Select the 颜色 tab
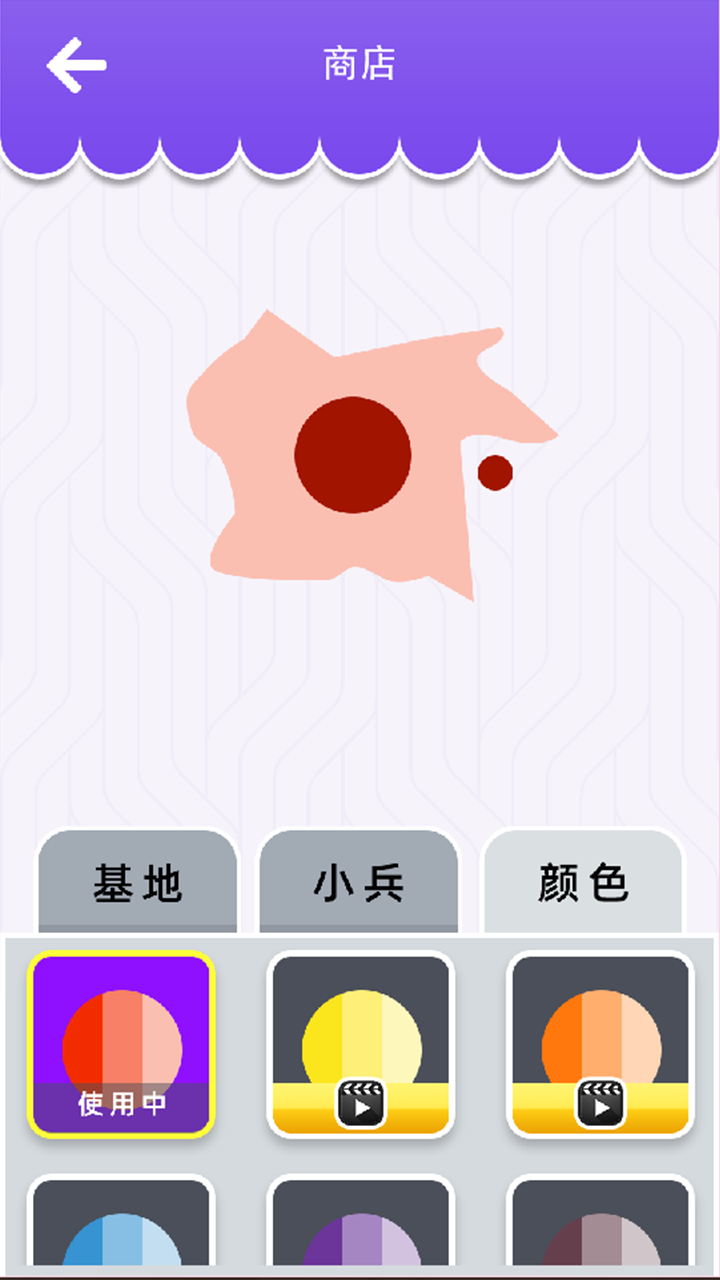This screenshot has width=720, height=1280. tap(578, 883)
